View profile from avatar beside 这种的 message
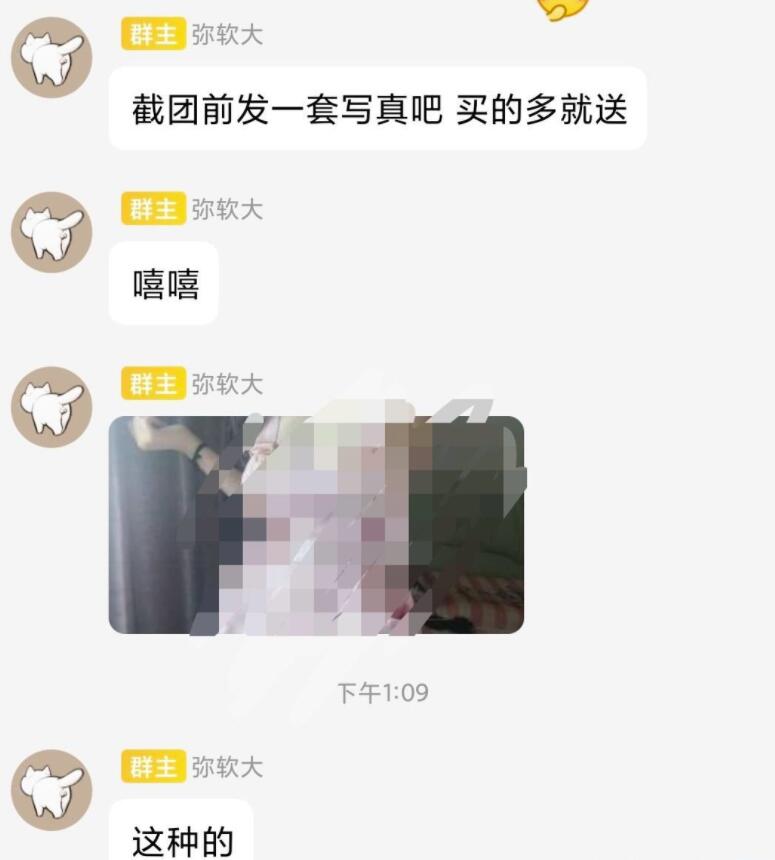 (x=51, y=790)
